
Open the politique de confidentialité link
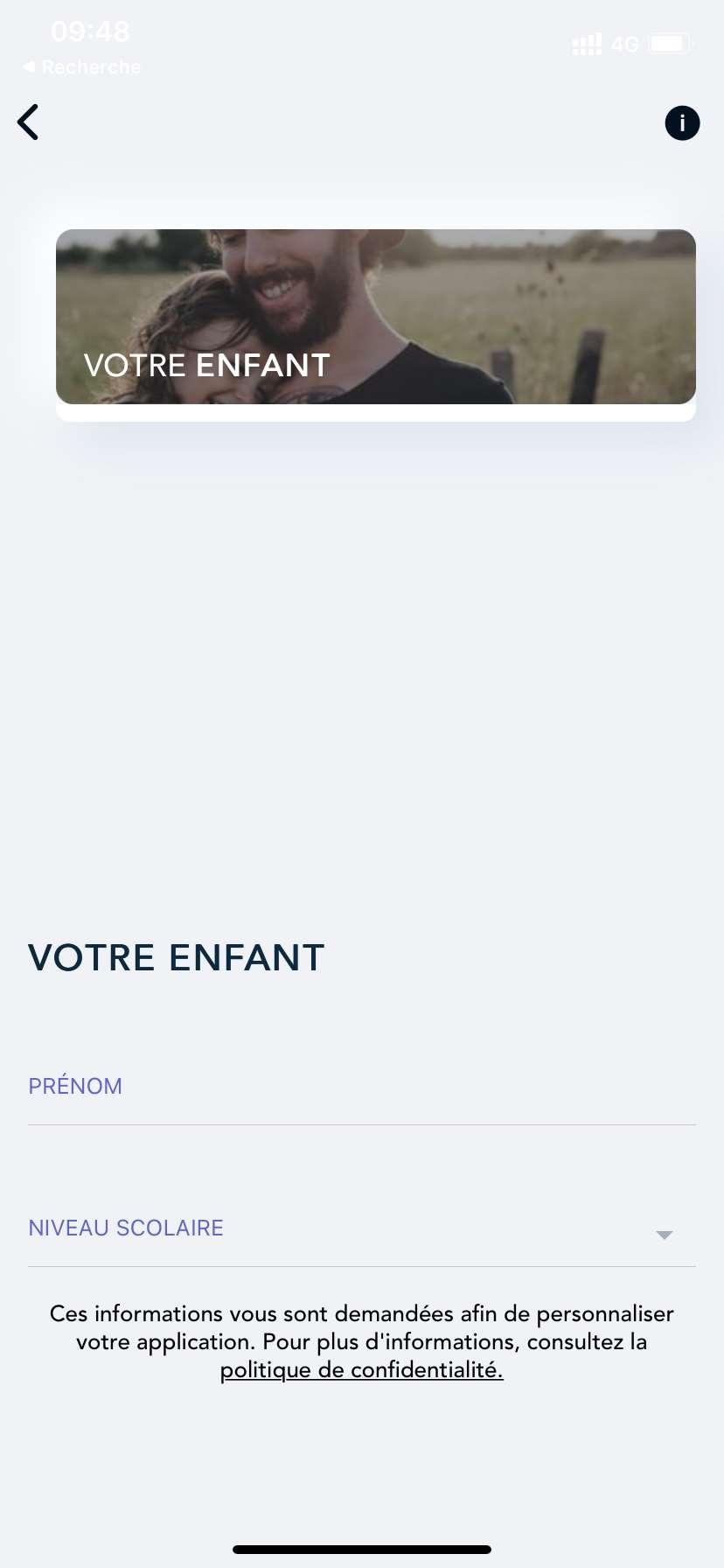(x=361, y=1370)
